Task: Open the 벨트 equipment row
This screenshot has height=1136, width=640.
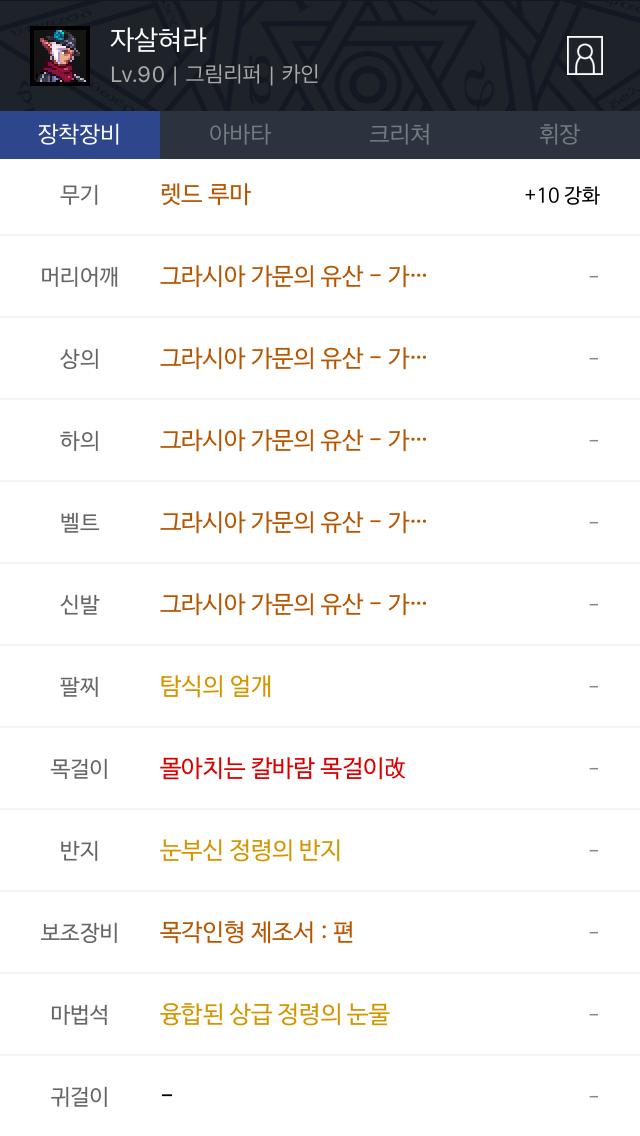Action: (320, 522)
